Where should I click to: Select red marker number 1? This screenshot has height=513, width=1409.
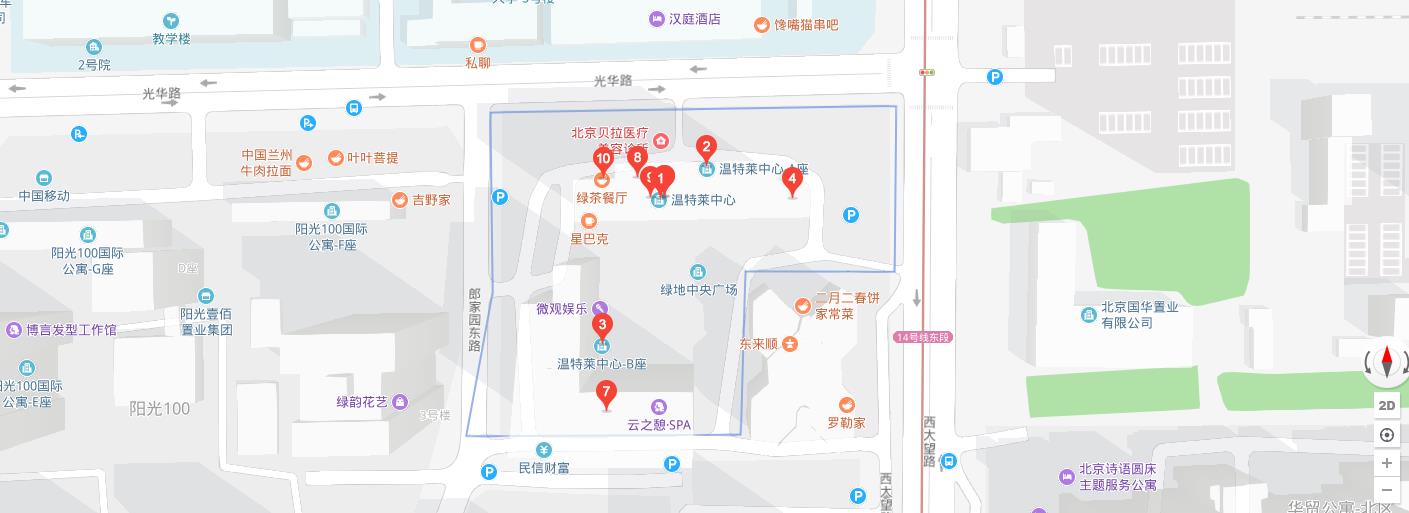click(663, 179)
